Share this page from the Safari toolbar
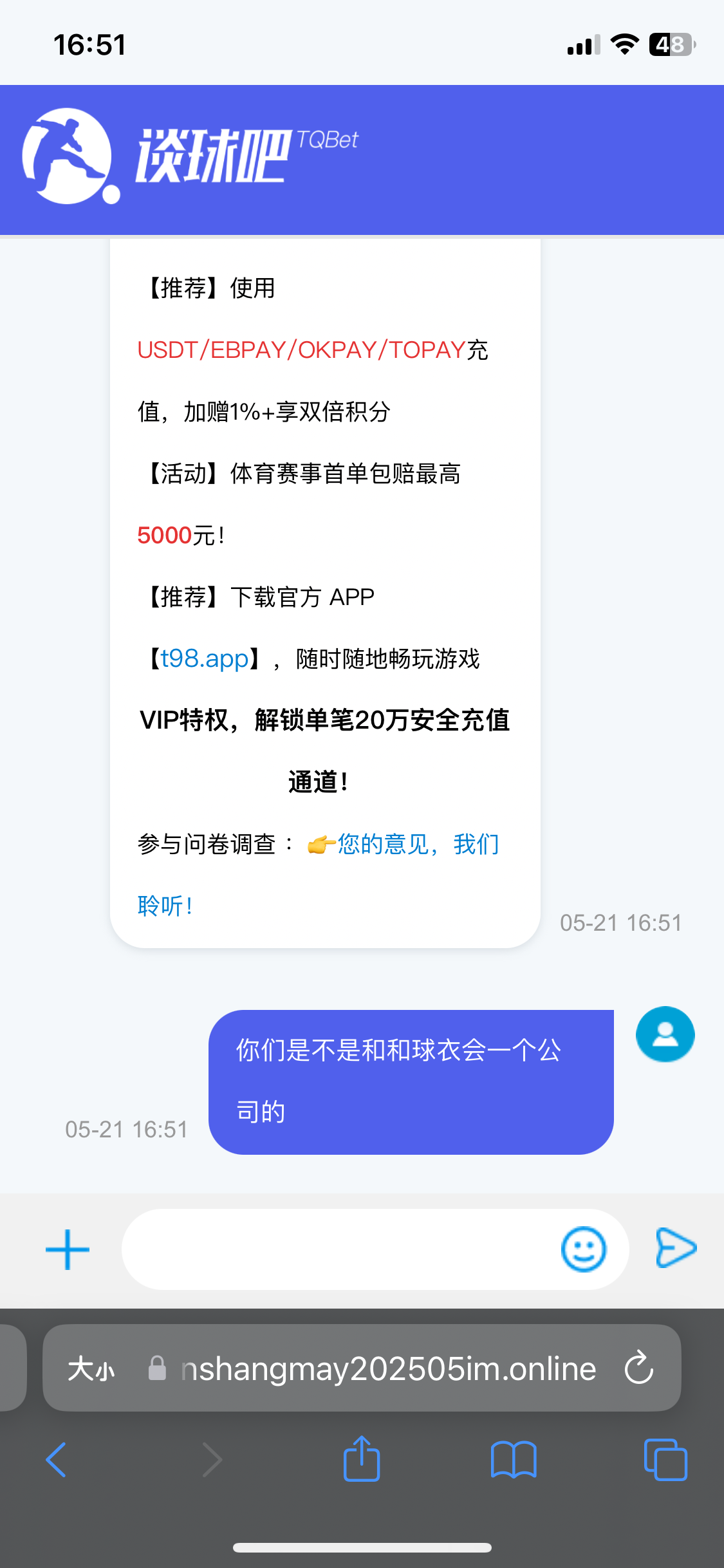The image size is (724, 1568). pyautogui.click(x=362, y=1459)
